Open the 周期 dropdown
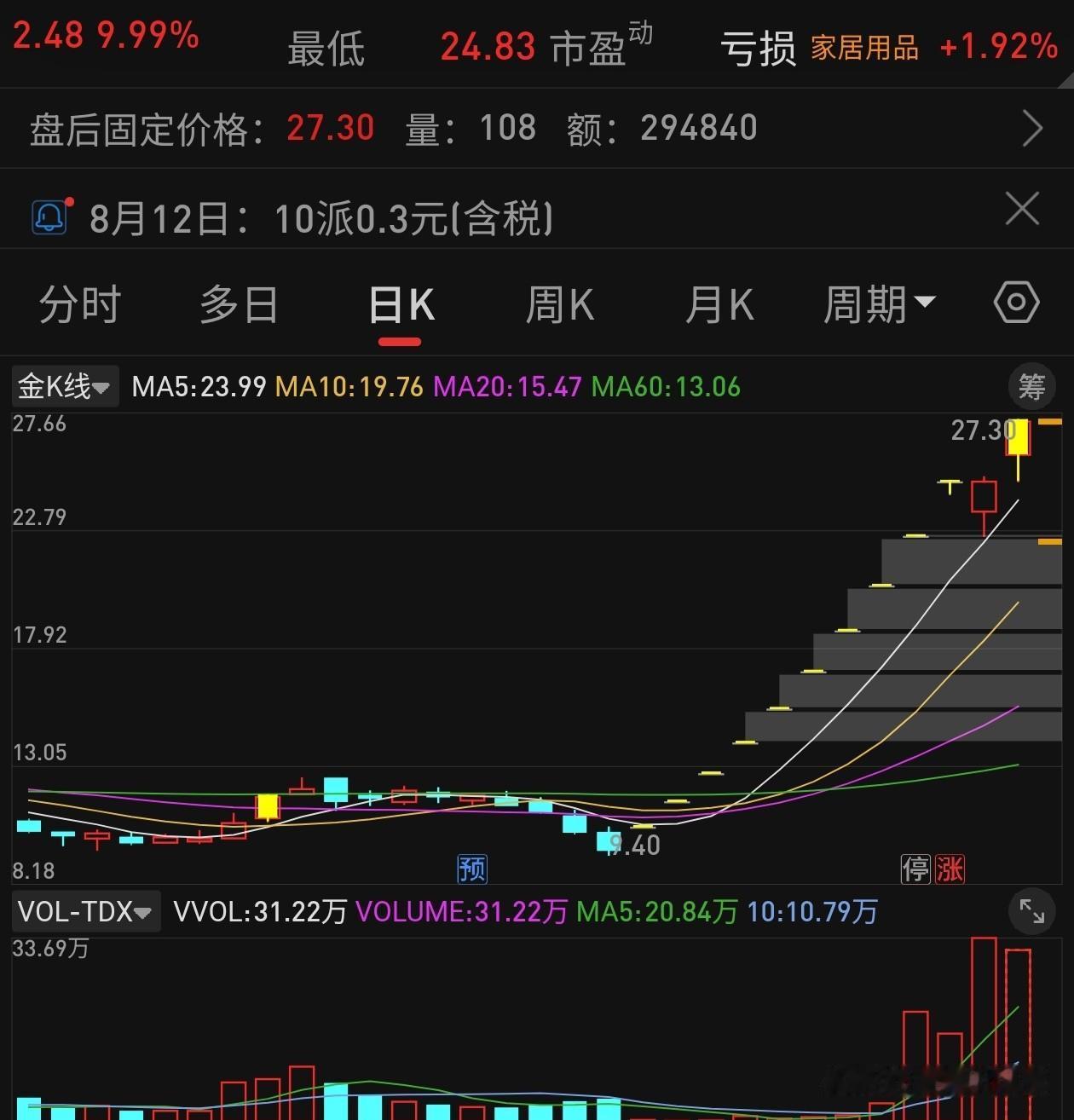1074x1120 pixels. coord(880,305)
